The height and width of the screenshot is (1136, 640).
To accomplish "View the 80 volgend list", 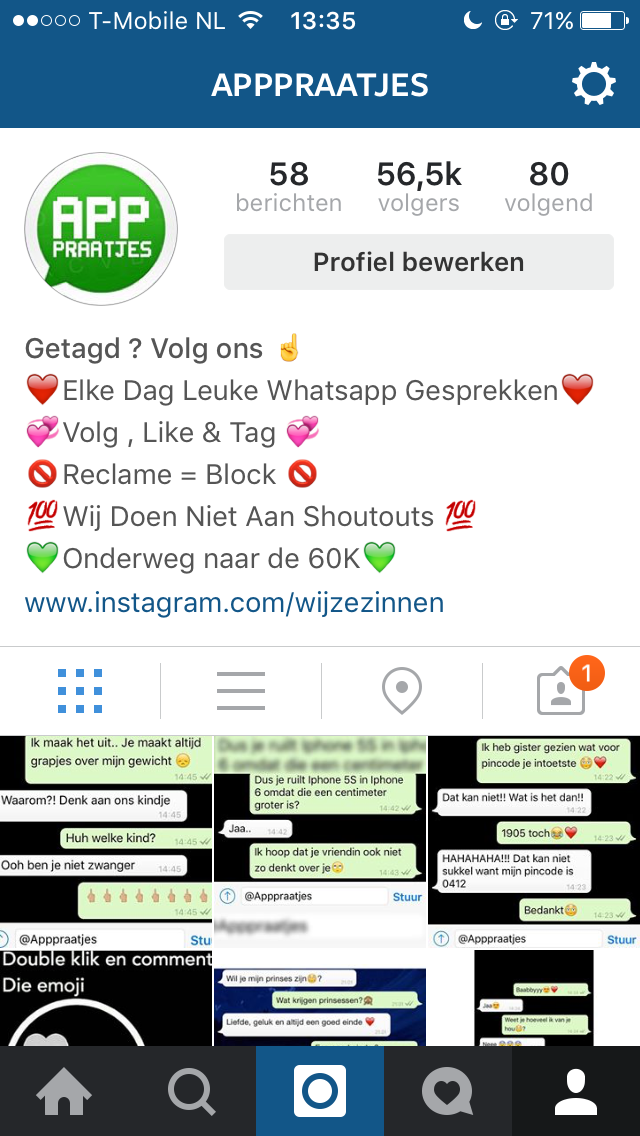I will point(549,187).
